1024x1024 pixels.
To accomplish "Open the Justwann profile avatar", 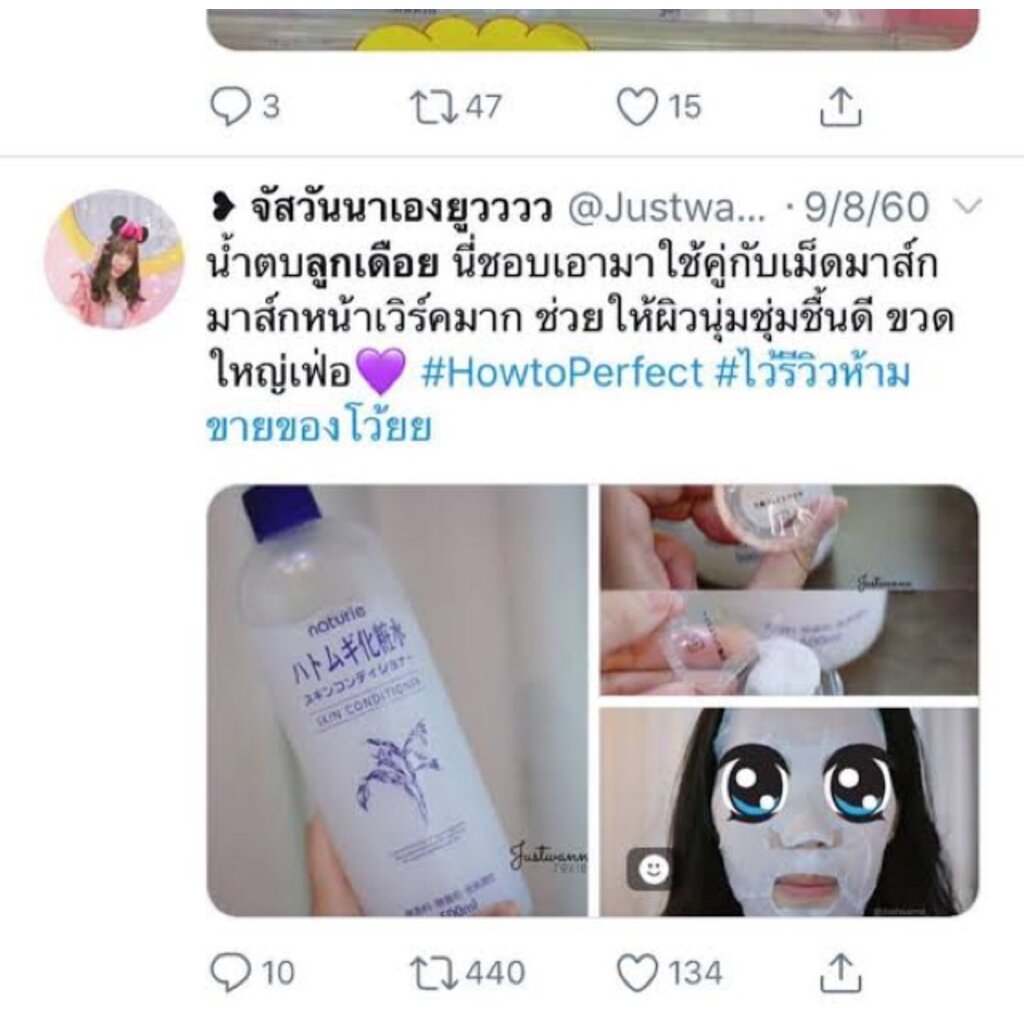I will 114,259.
